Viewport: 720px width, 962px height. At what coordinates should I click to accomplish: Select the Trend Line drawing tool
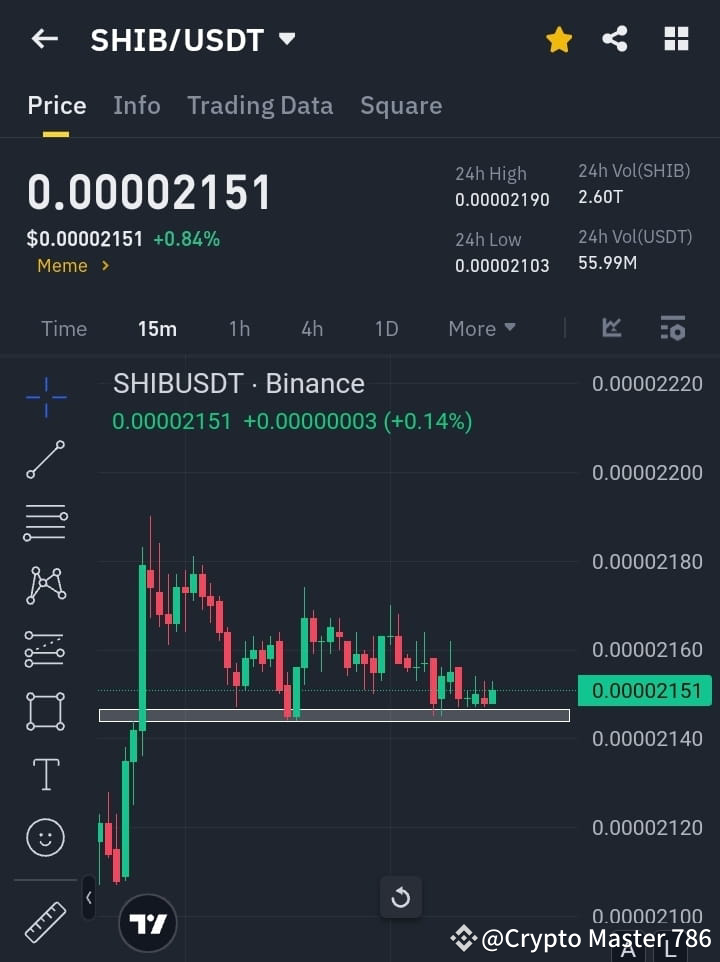coord(44,460)
